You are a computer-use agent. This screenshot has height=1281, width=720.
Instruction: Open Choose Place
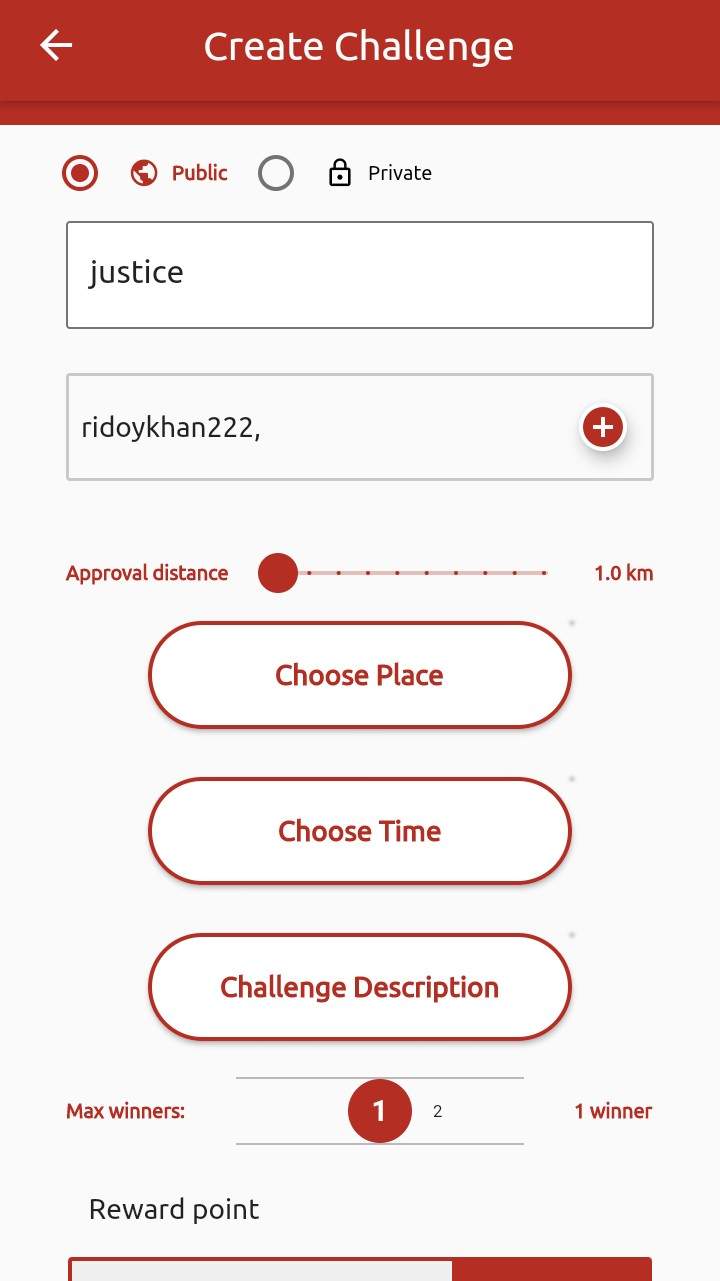click(360, 675)
